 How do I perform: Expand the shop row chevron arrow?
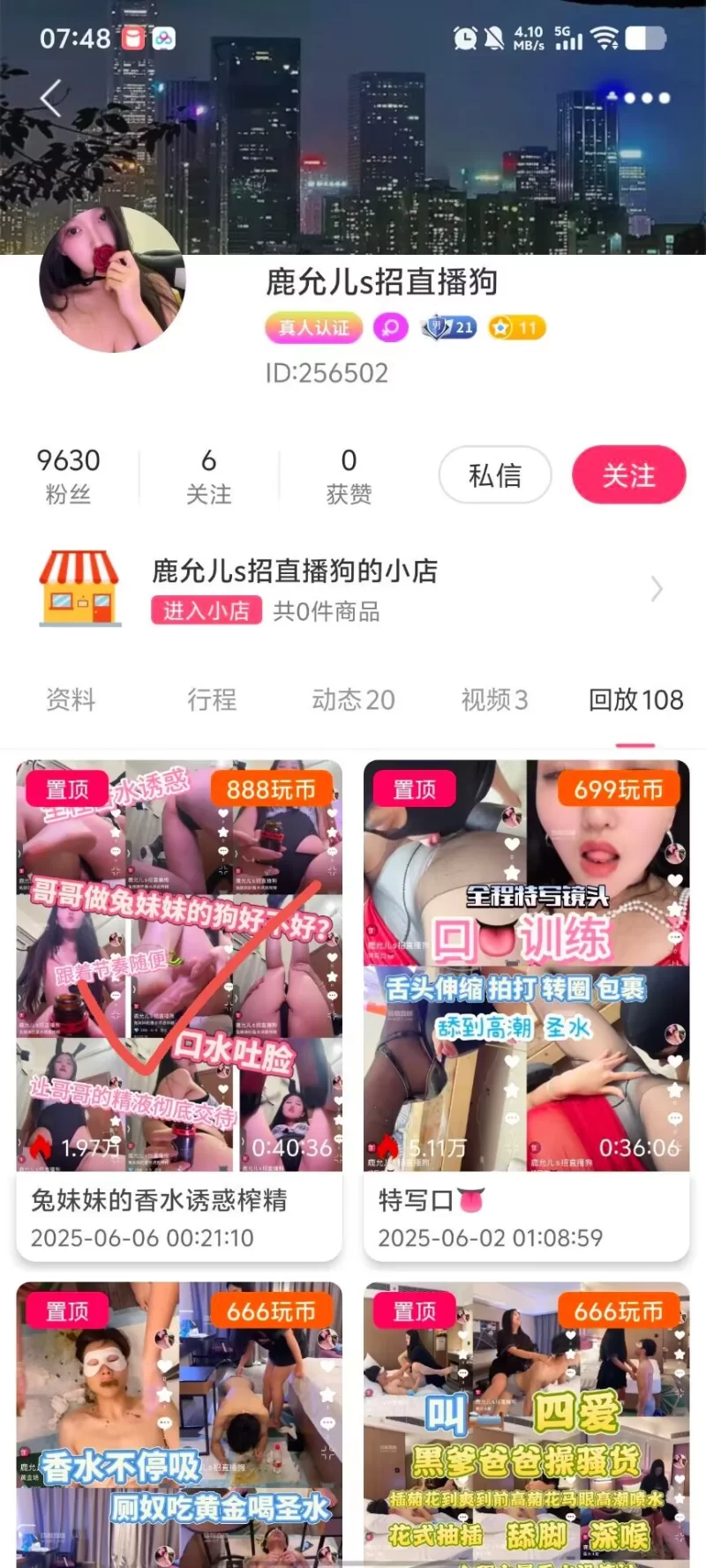[657, 588]
